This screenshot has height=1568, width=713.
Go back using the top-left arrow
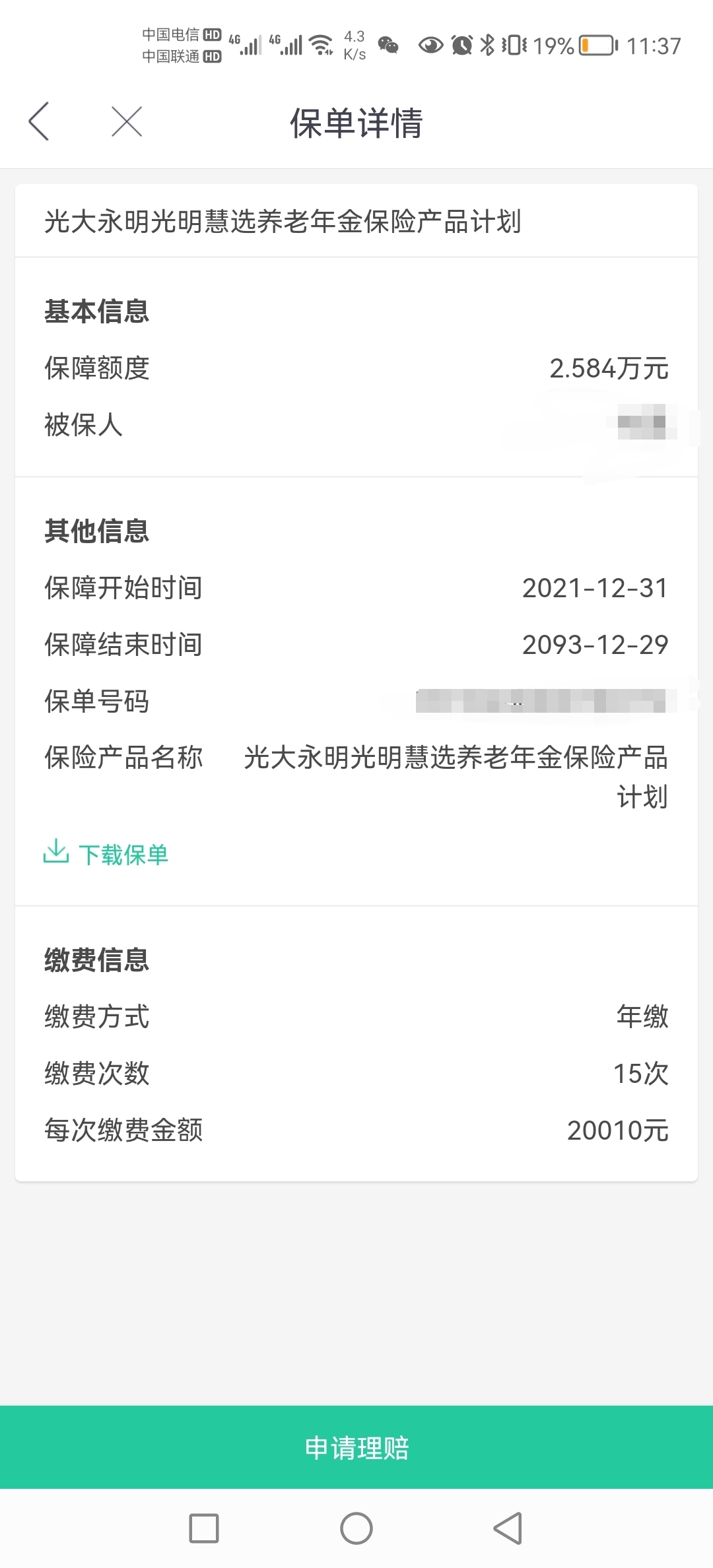pos(39,121)
